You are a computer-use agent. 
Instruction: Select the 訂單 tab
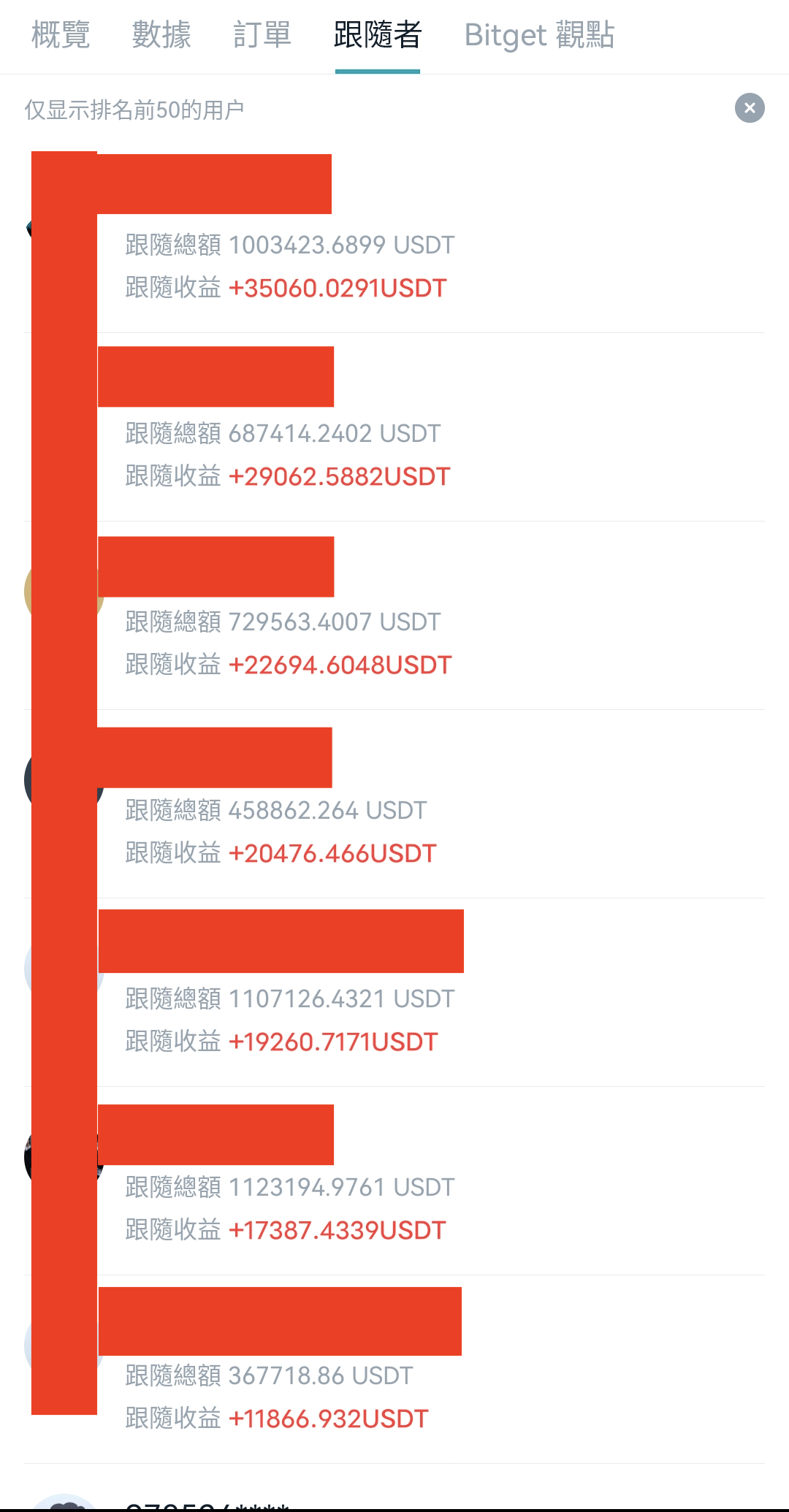[262, 35]
